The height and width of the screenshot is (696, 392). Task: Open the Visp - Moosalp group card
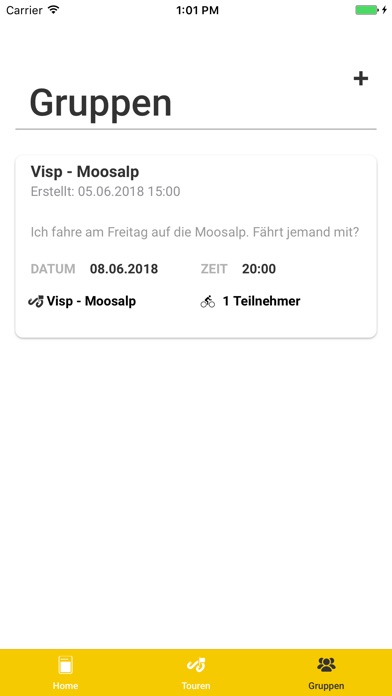point(196,246)
